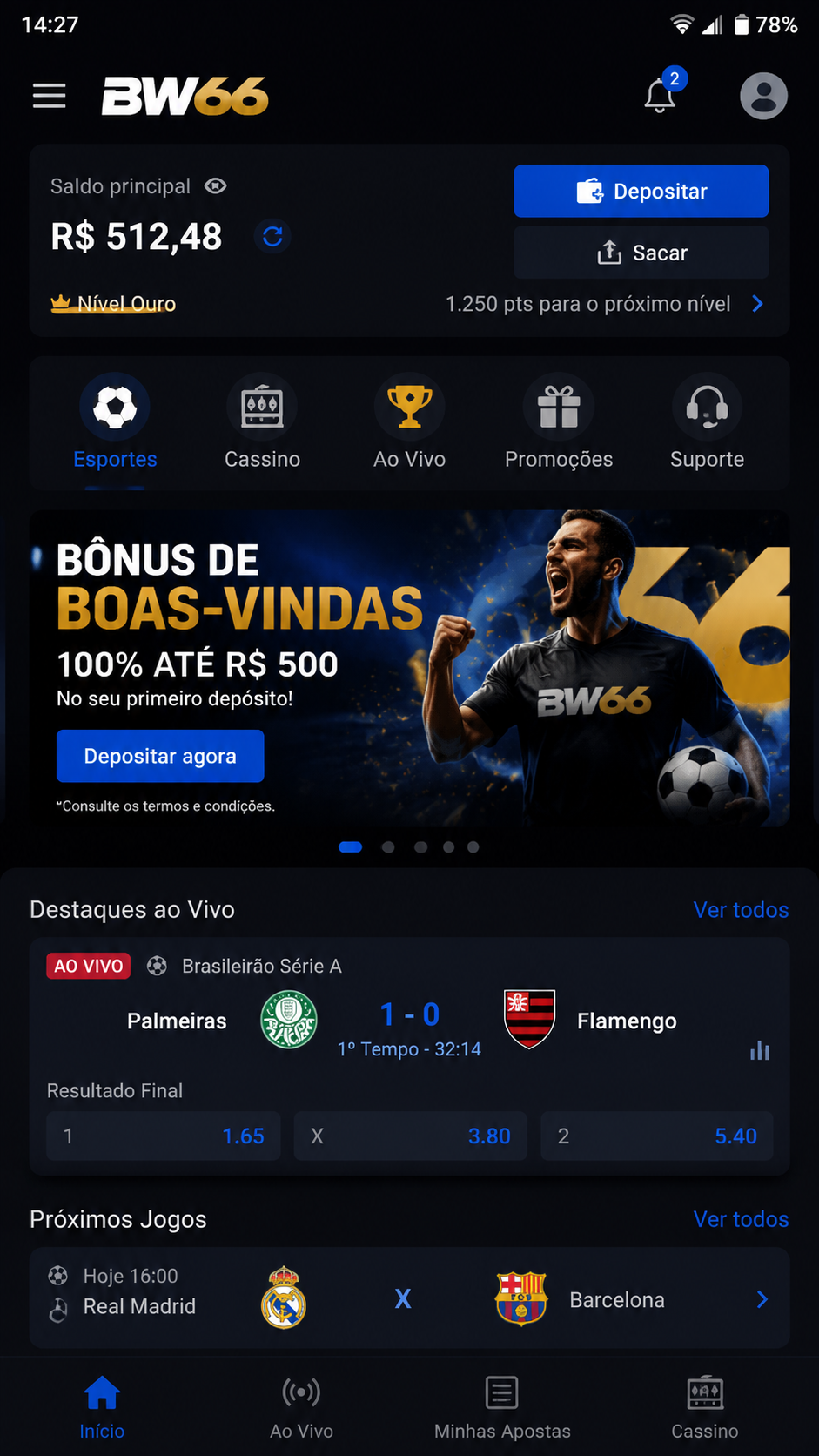Bet on Palmeiras win at 1.65

point(164,1136)
